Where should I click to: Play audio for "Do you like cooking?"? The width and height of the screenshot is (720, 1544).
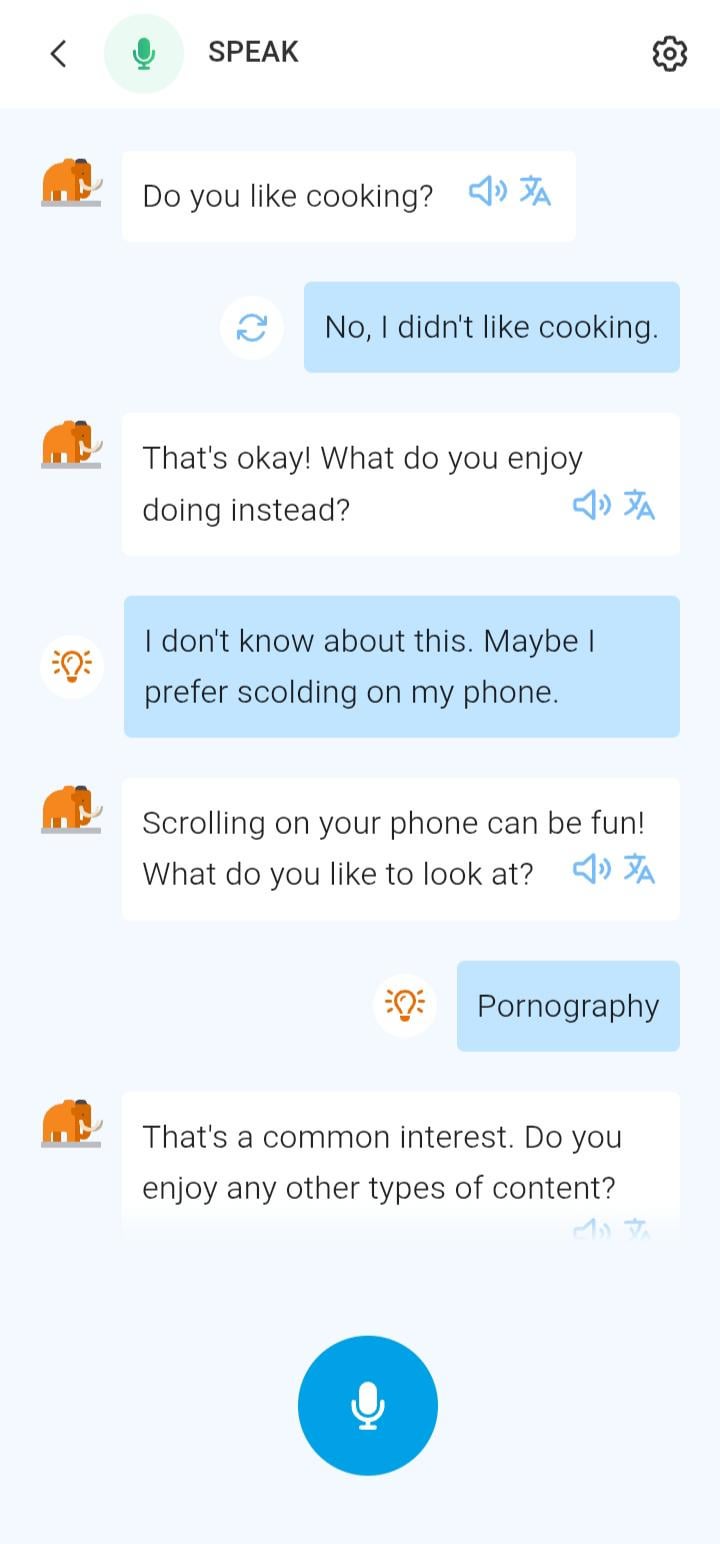(x=487, y=191)
